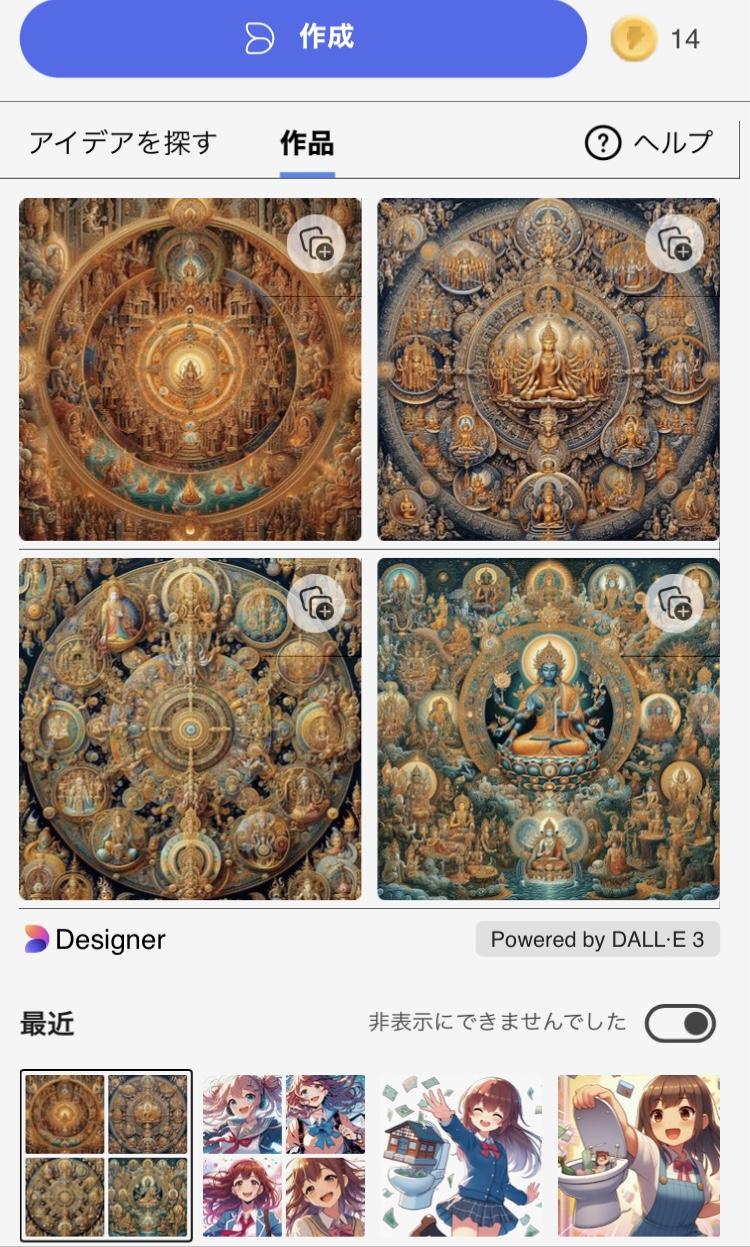Toggle the 非表示にできませんでした switch
The image size is (750, 1247).
[x=680, y=1023]
